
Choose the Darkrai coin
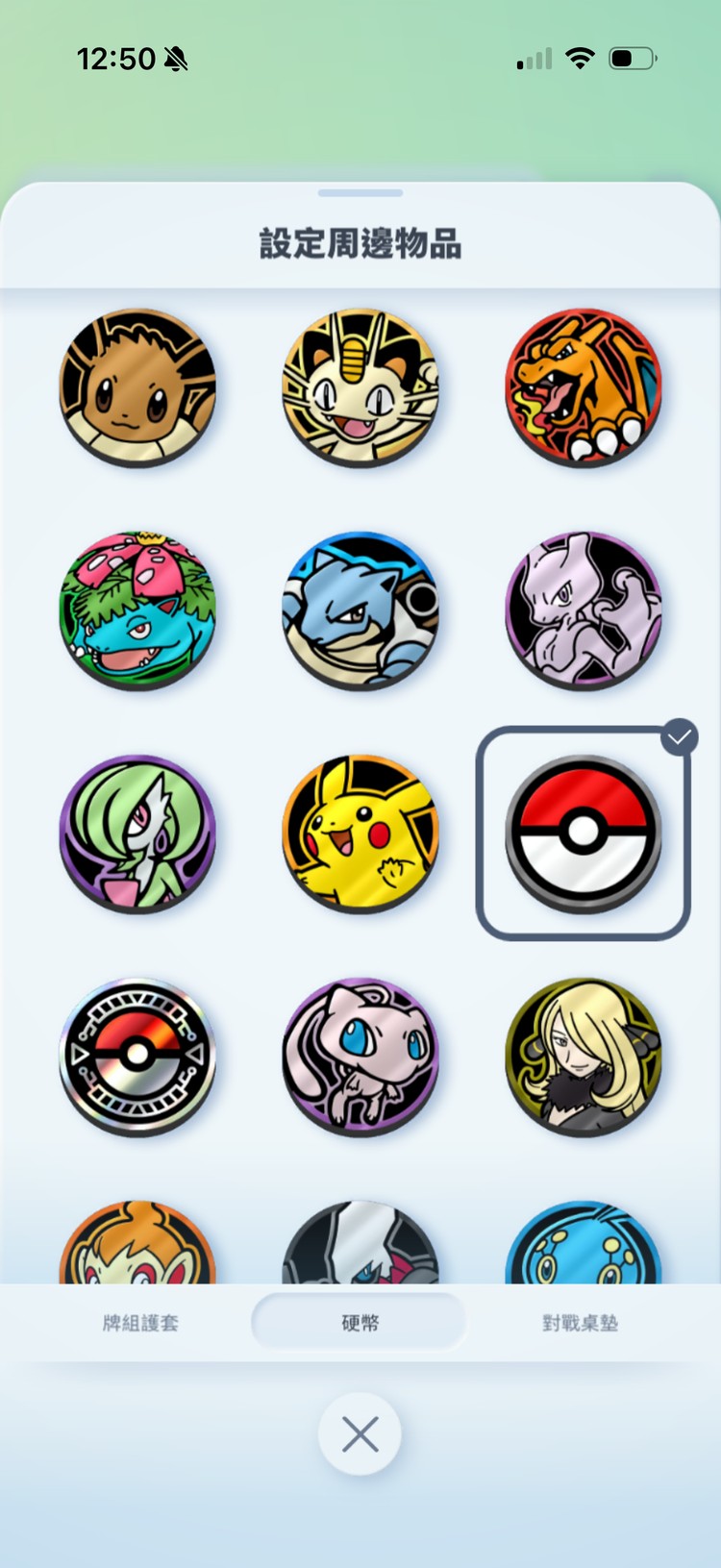[x=360, y=1246]
